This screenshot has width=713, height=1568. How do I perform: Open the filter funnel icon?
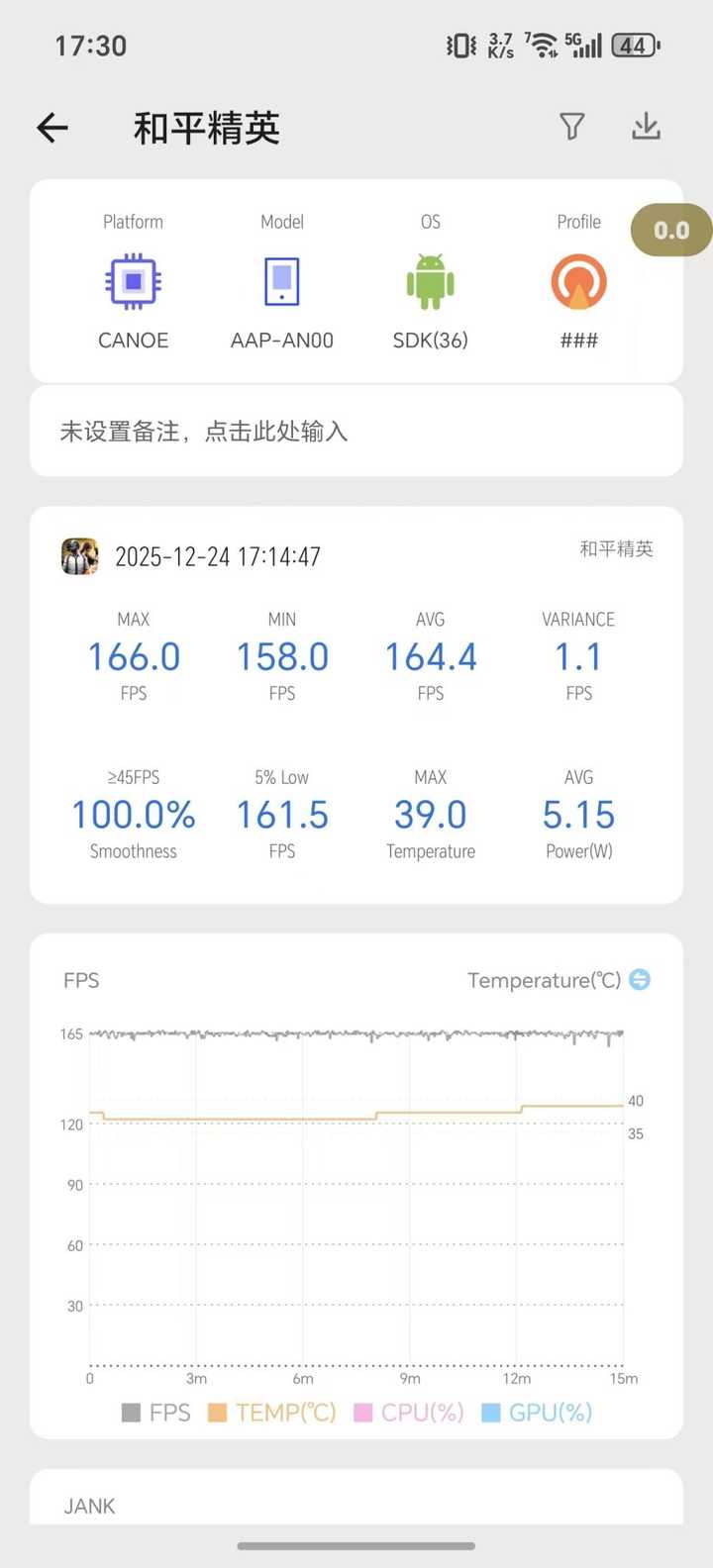[x=571, y=127]
